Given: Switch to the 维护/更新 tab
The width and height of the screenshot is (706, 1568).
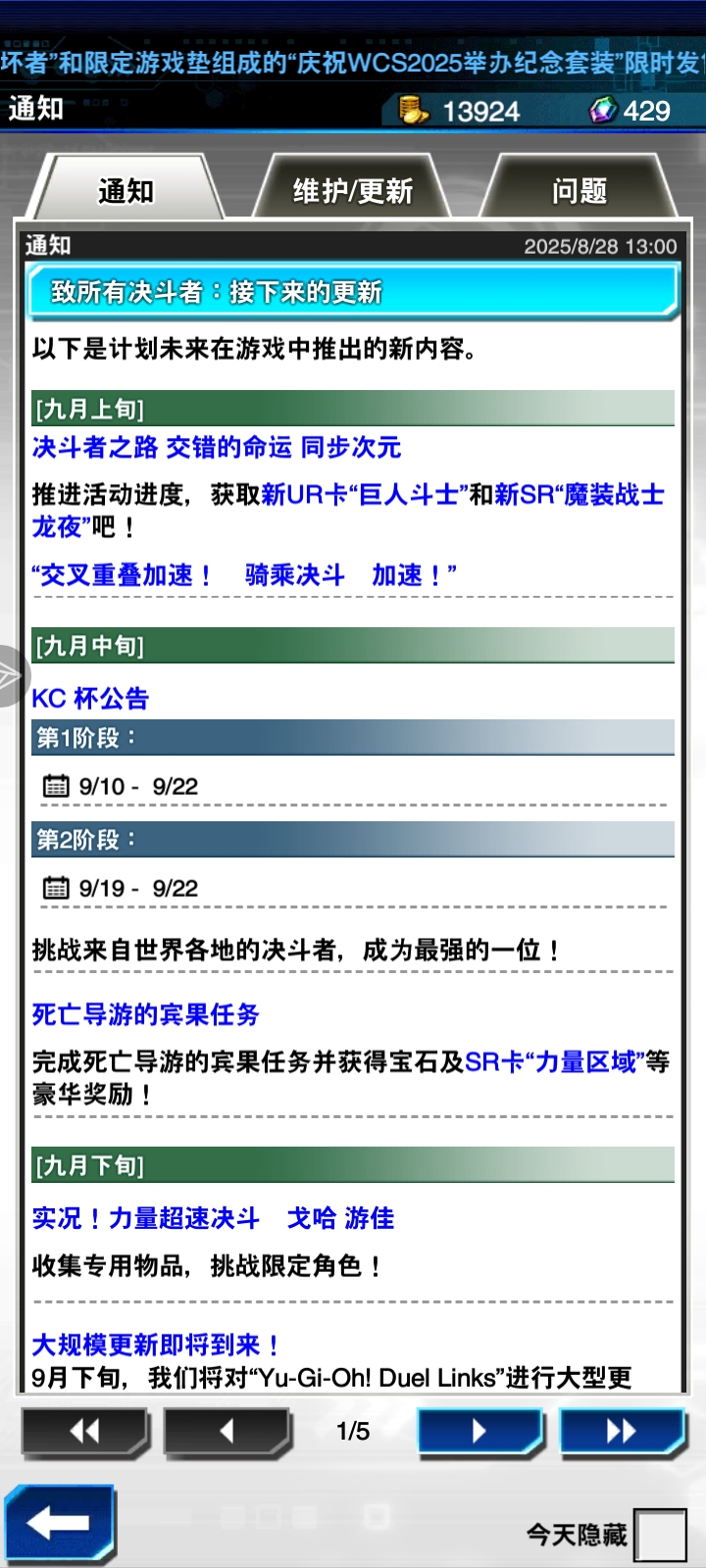Looking at the screenshot, I should tap(352, 190).
